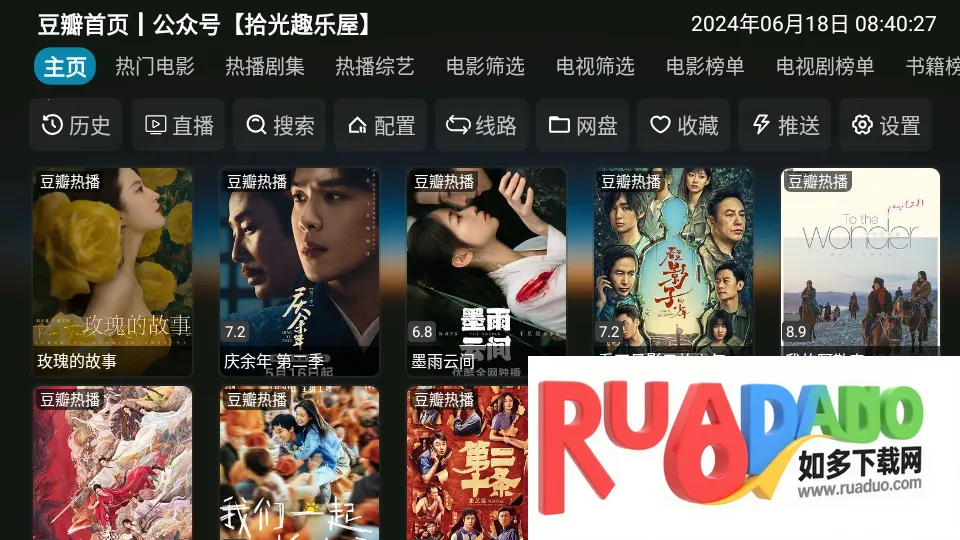Image resolution: width=960 pixels, height=540 pixels.
Task: Switch to the 热门电影 tab
Action: point(155,67)
